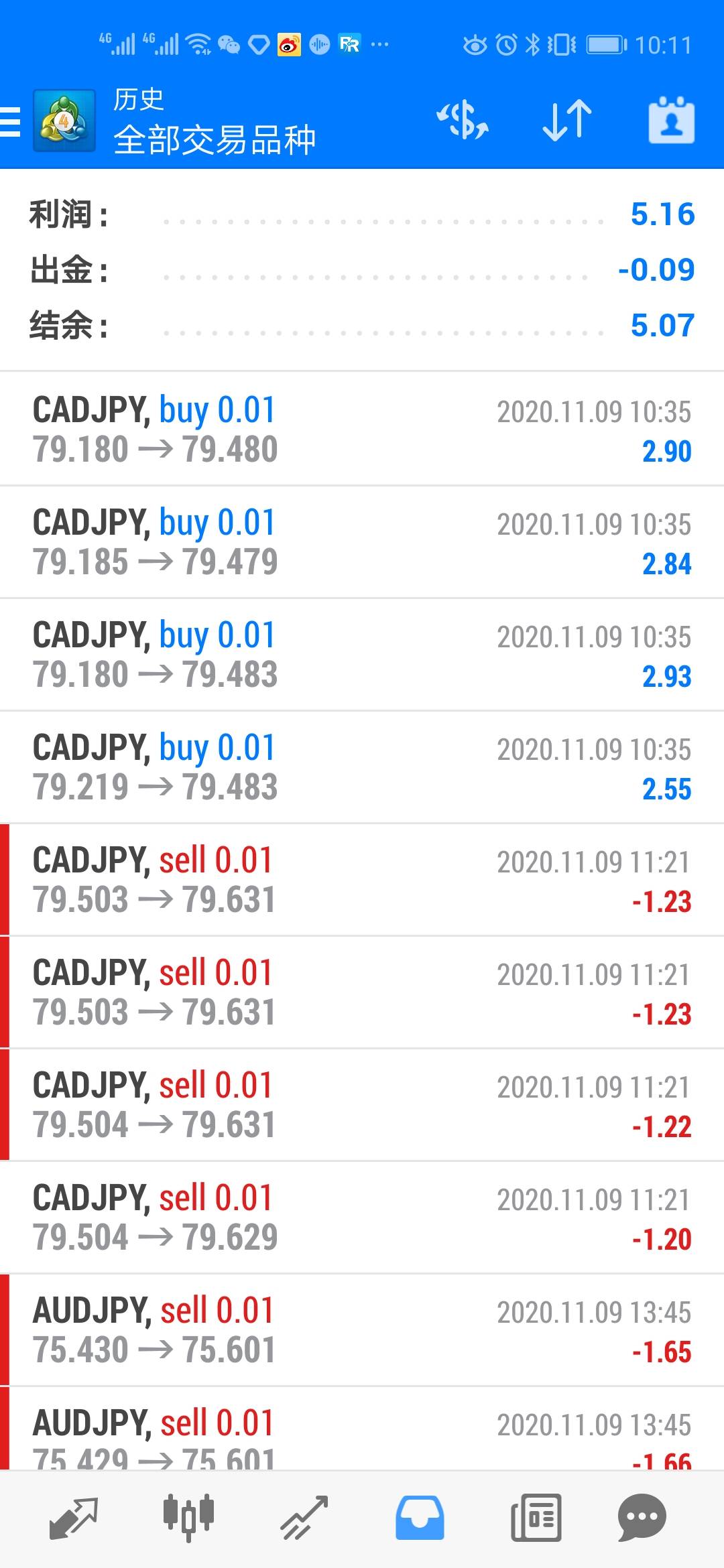Open CADJPY buy trade with 2.55 profit

(x=362, y=767)
